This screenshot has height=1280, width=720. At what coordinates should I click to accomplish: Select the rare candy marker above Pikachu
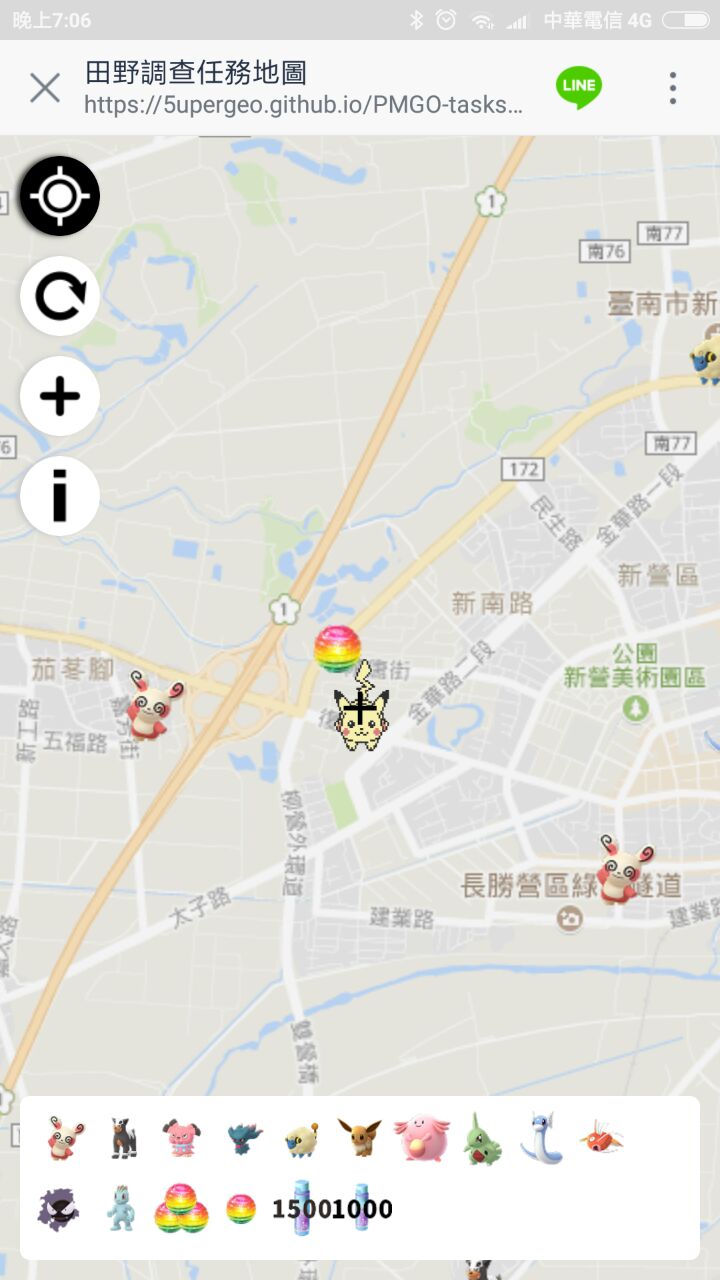[x=337, y=648]
